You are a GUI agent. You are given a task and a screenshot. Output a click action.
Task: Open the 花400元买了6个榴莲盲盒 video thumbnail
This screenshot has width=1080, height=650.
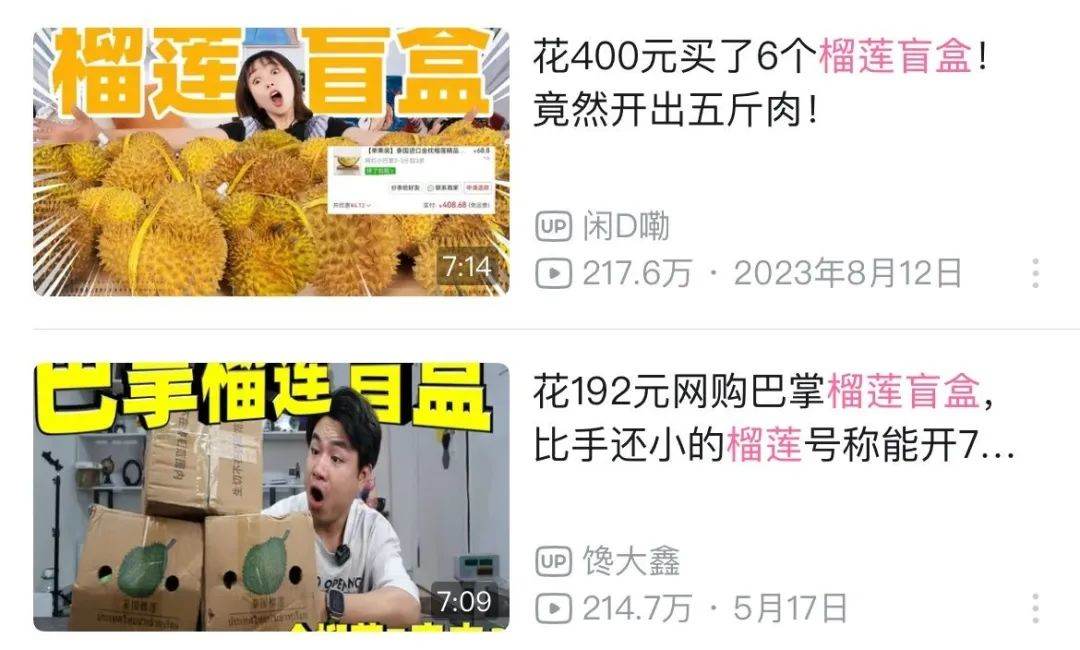click(x=270, y=162)
